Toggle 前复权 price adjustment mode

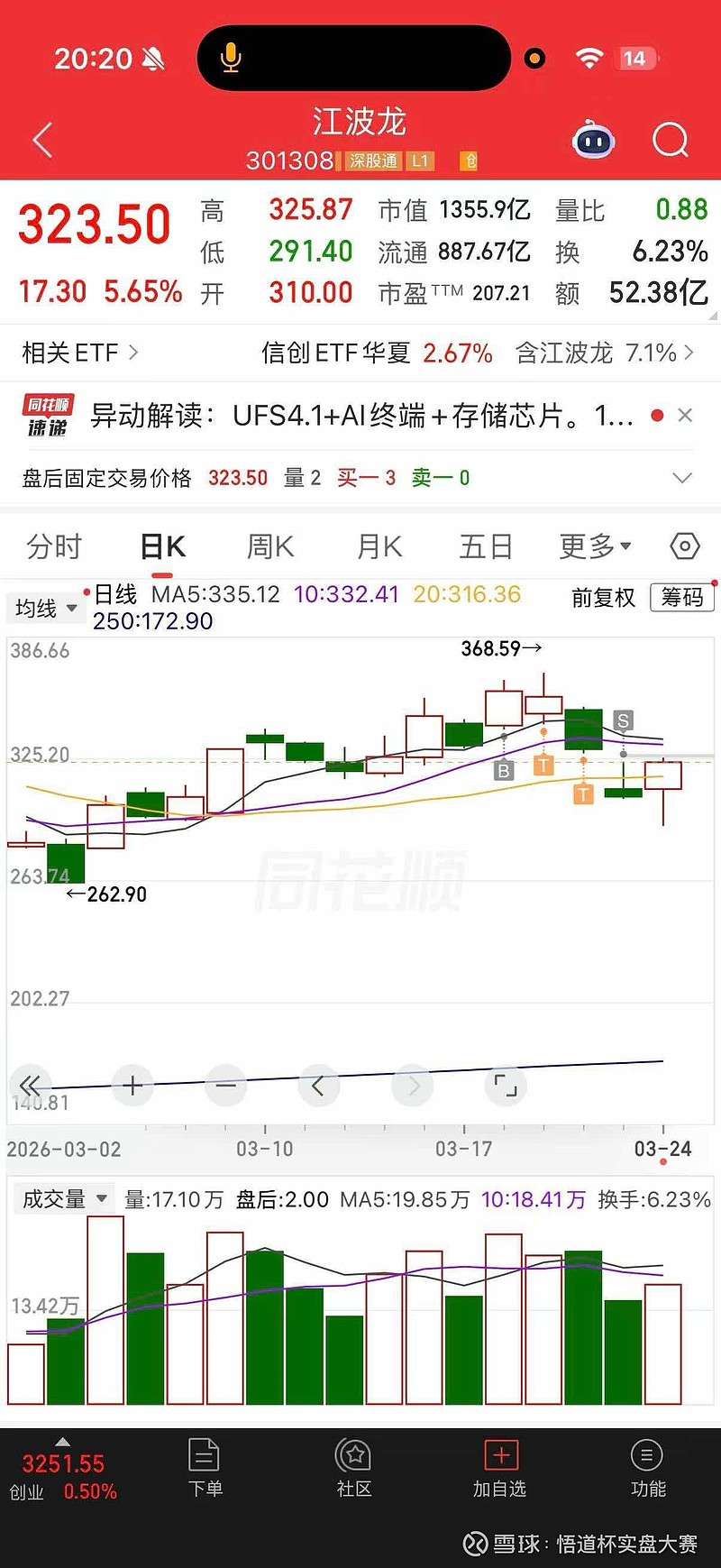tap(602, 599)
